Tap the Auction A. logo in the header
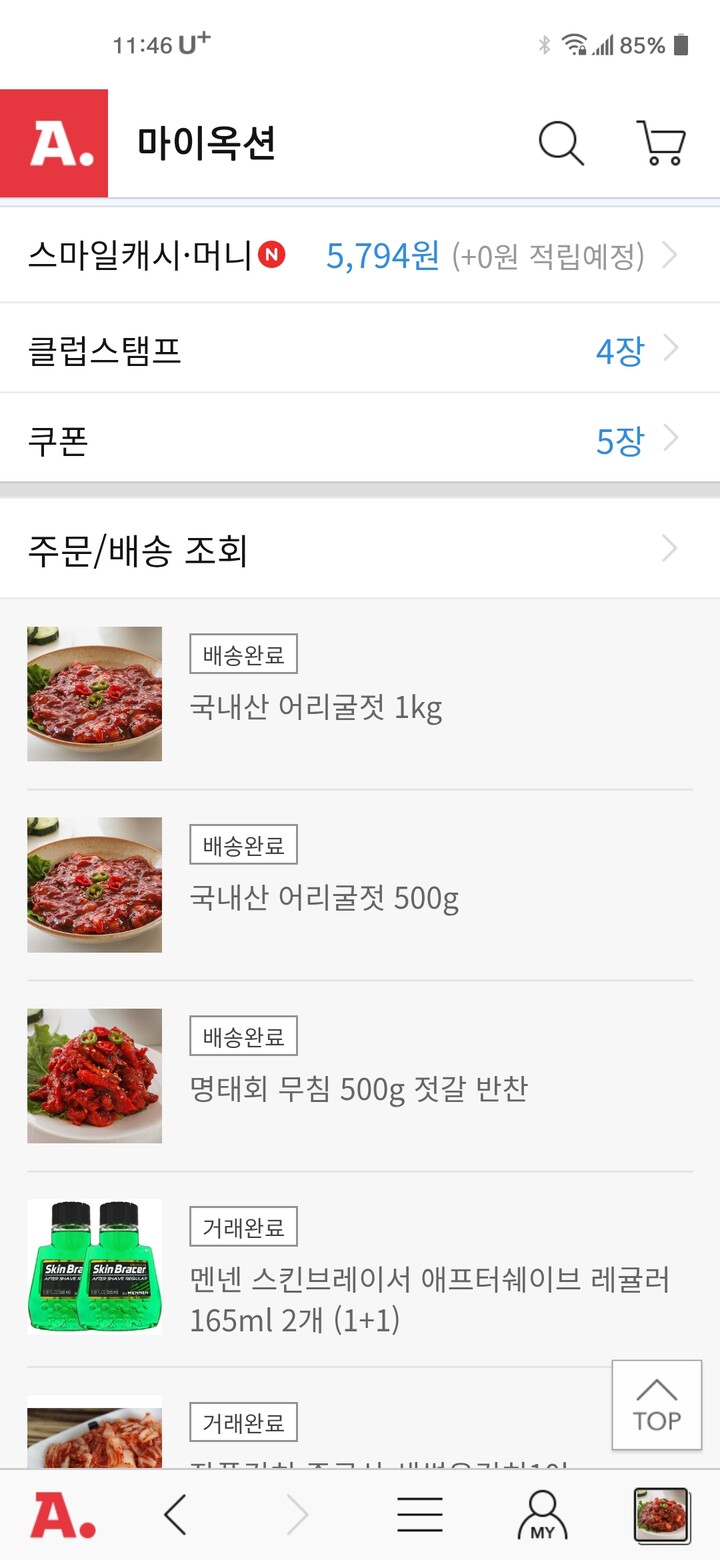The width and height of the screenshot is (720, 1560). point(55,144)
